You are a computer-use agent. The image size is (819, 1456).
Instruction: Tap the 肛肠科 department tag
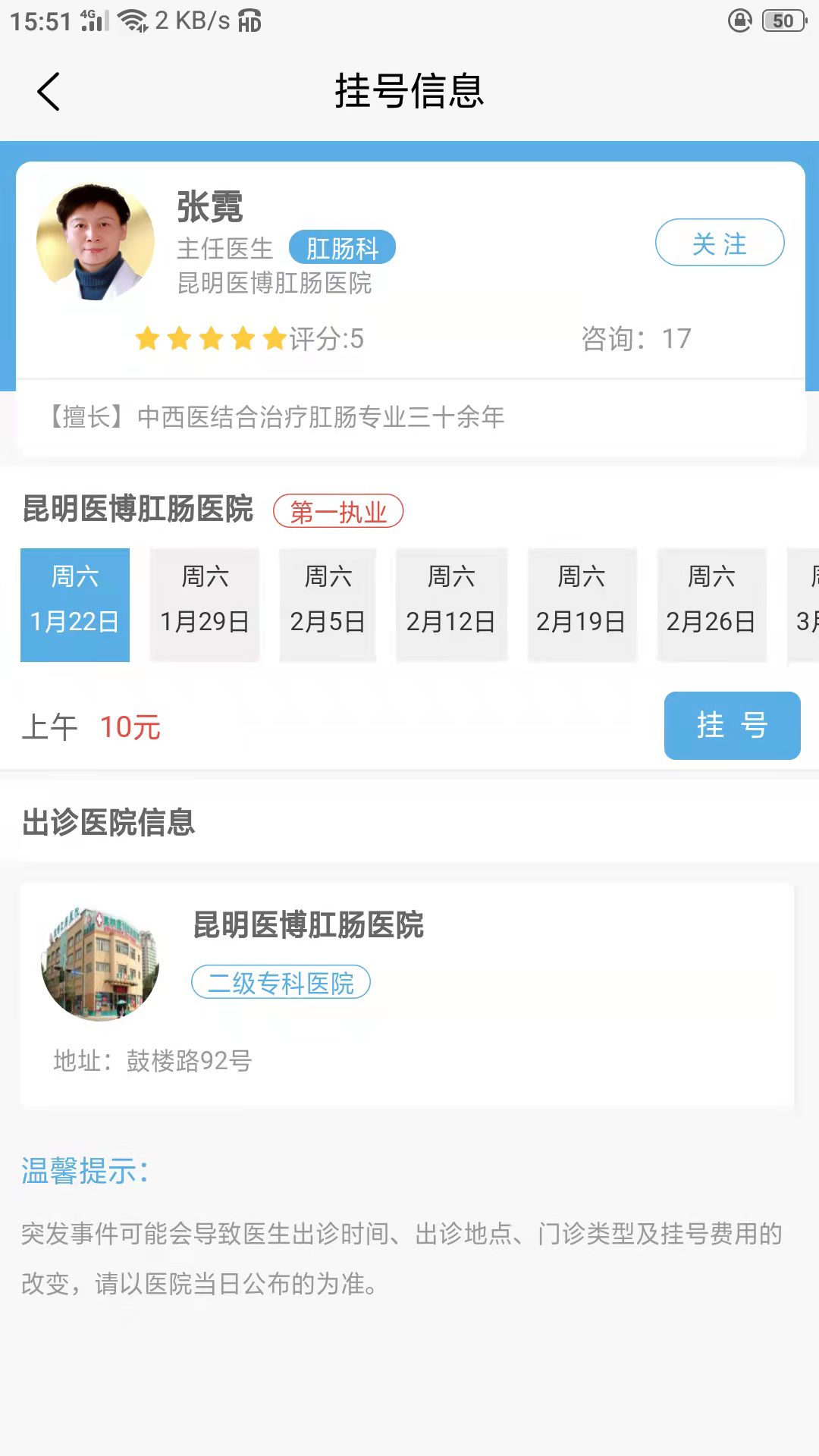click(342, 247)
